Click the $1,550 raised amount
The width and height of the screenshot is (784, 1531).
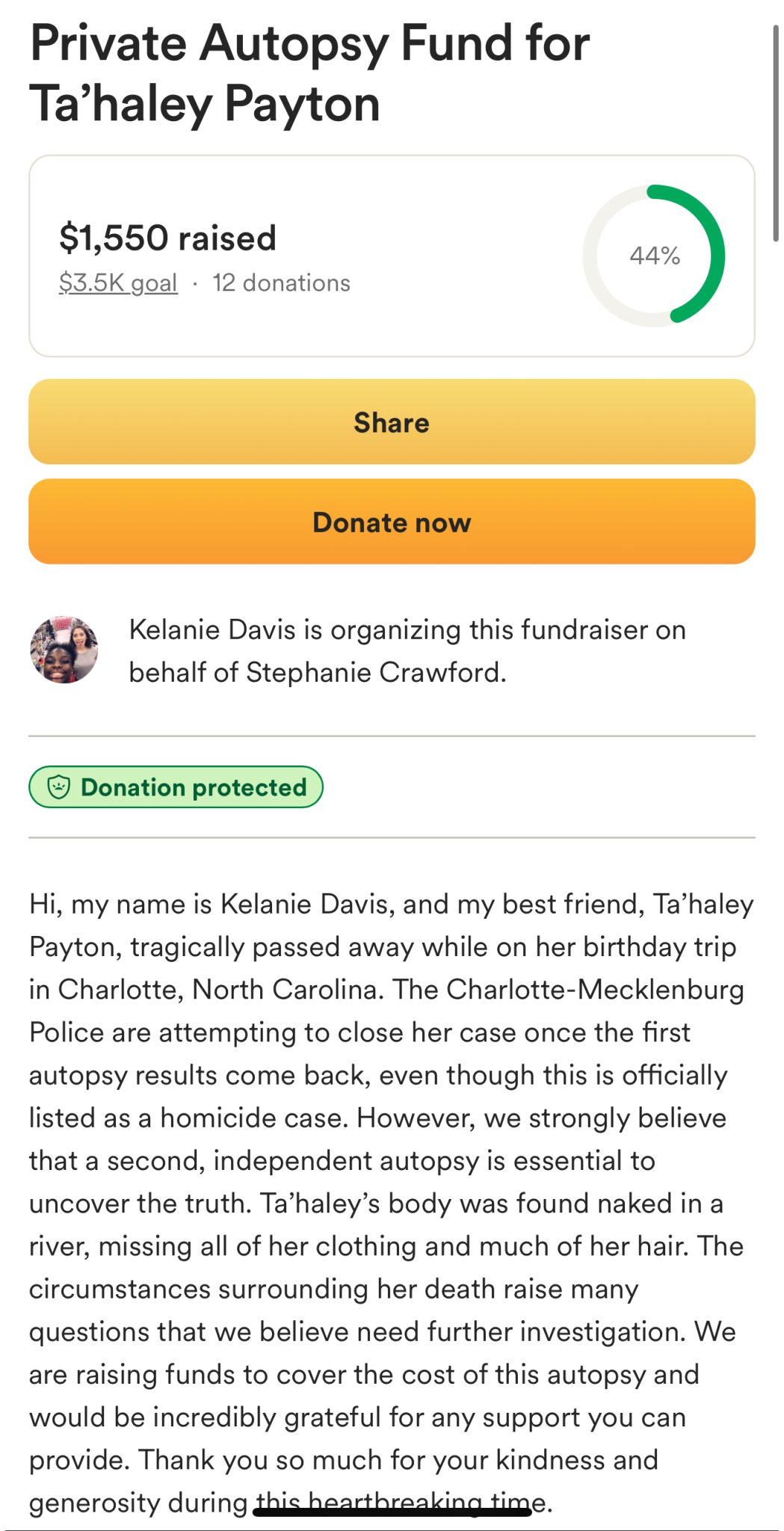pyautogui.click(x=167, y=237)
